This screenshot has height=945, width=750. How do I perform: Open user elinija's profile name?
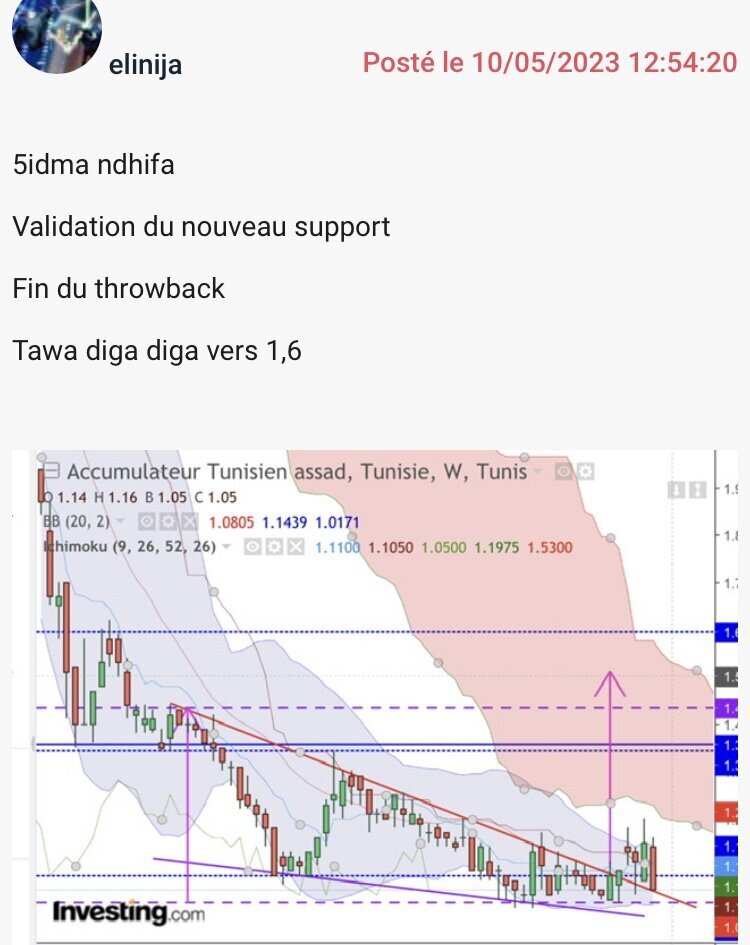point(145,66)
